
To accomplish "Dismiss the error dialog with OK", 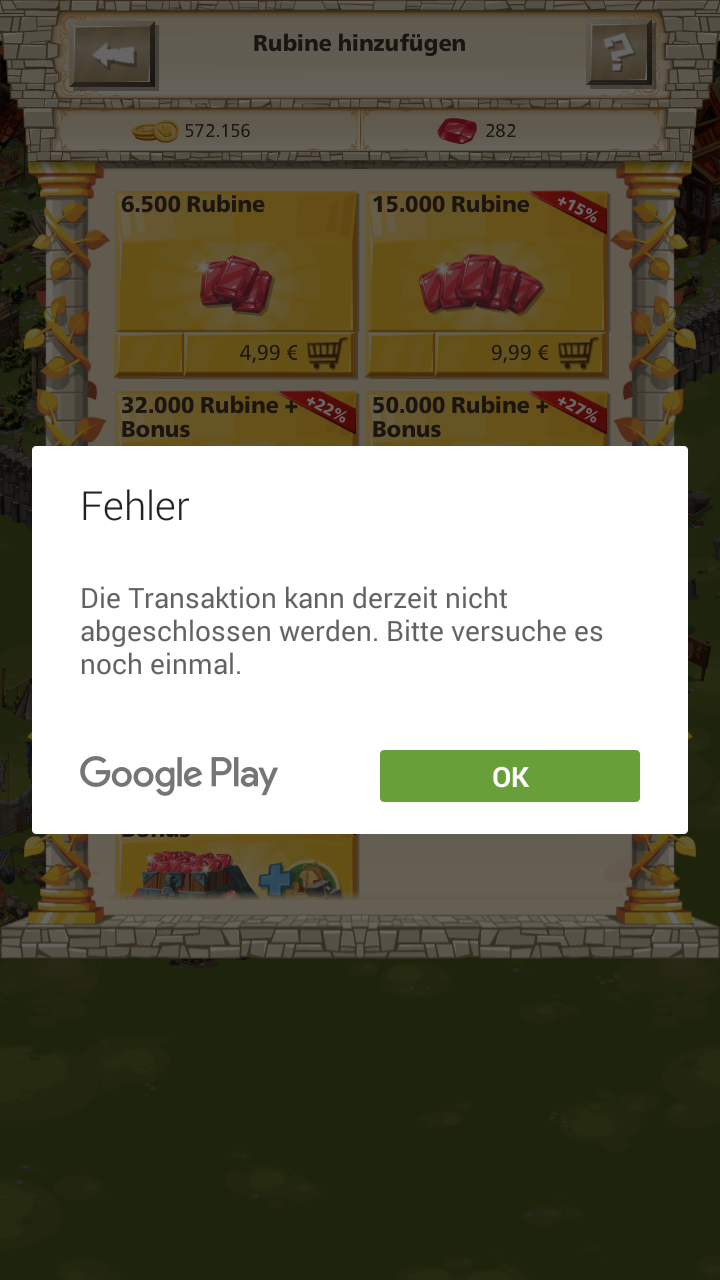I will pos(509,776).
